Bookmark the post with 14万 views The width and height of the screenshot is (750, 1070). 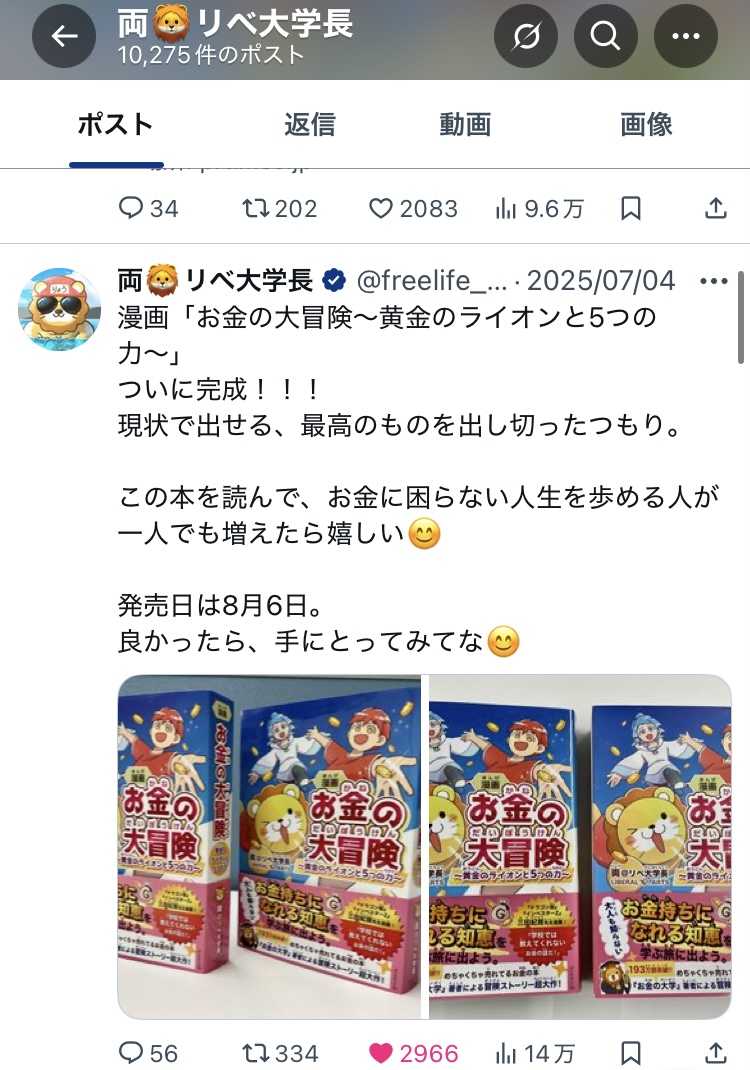click(631, 1052)
